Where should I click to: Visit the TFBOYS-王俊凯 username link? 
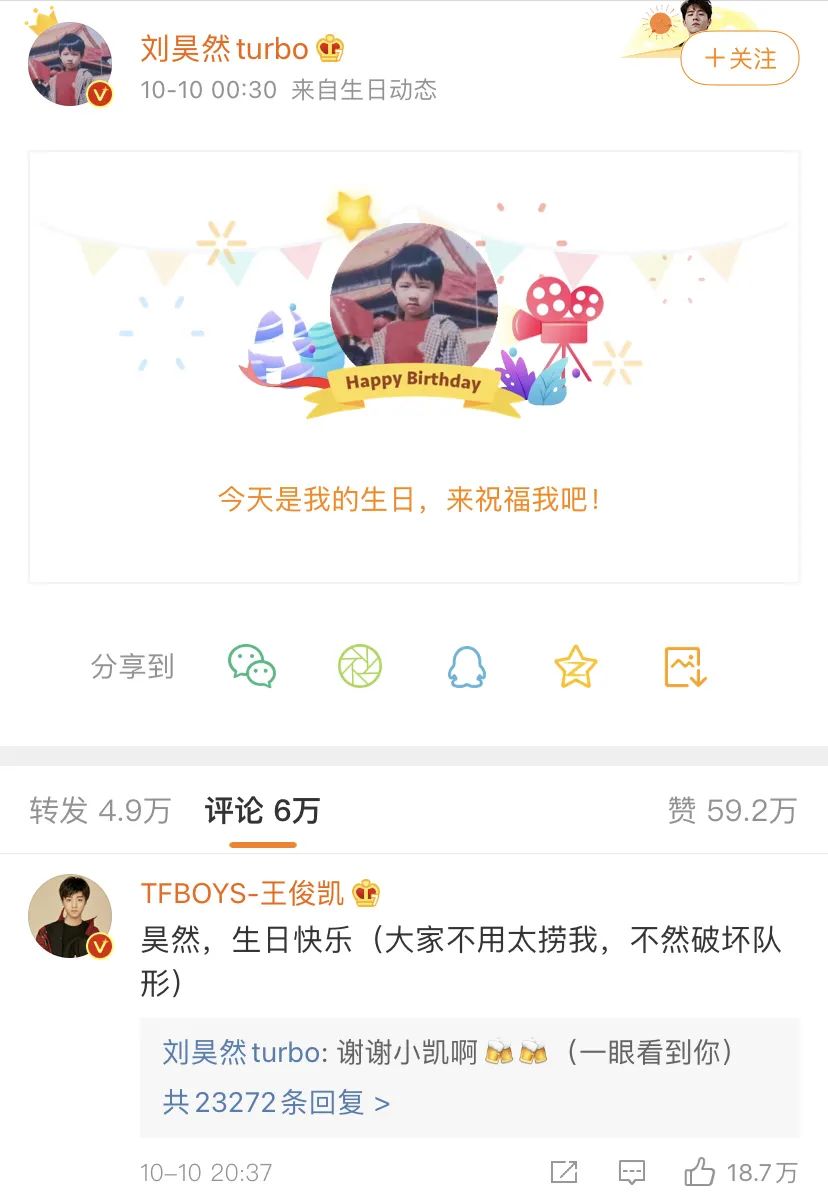[x=242, y=893]
